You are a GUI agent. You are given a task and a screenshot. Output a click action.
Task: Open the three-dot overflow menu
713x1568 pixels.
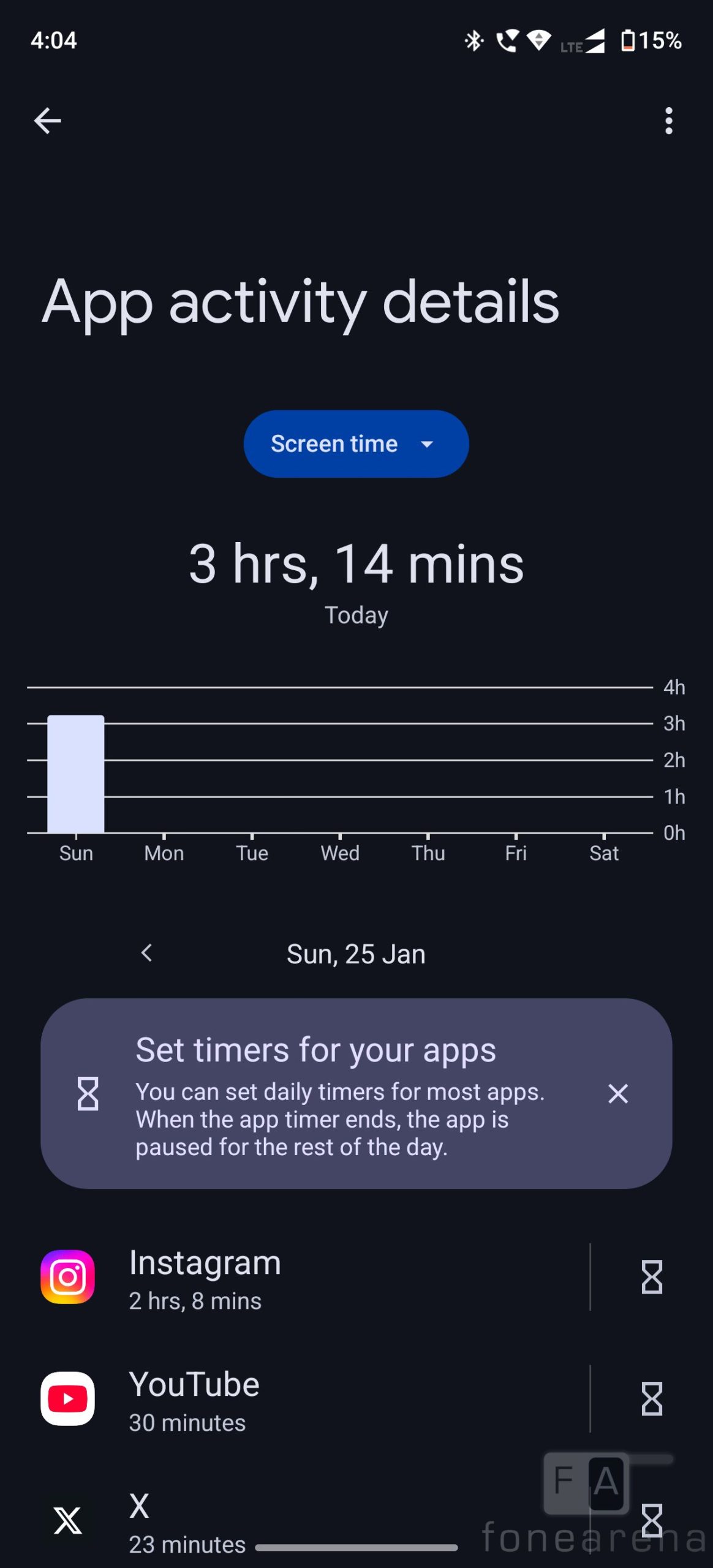pos(668,121)
